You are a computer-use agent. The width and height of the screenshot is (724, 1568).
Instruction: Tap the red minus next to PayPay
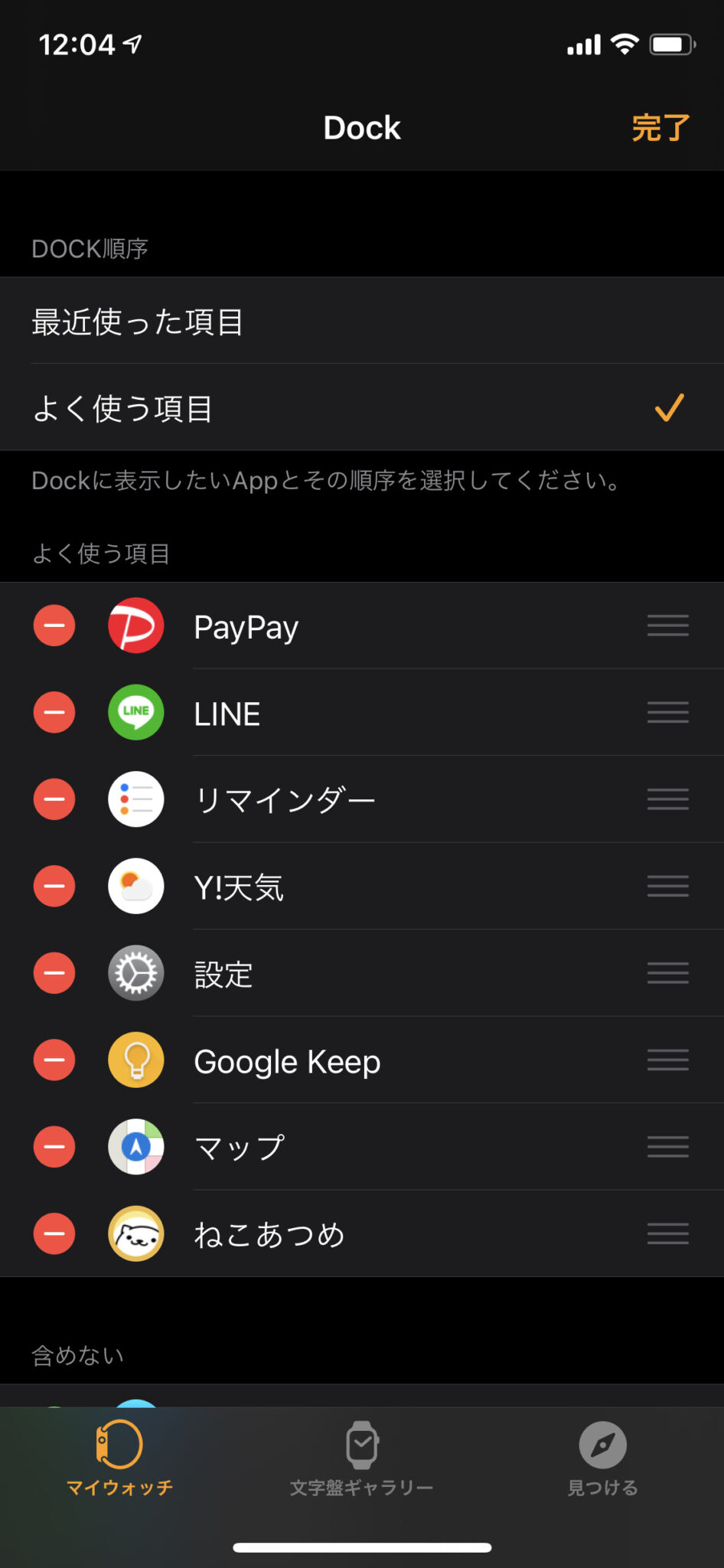pos(54,626)
